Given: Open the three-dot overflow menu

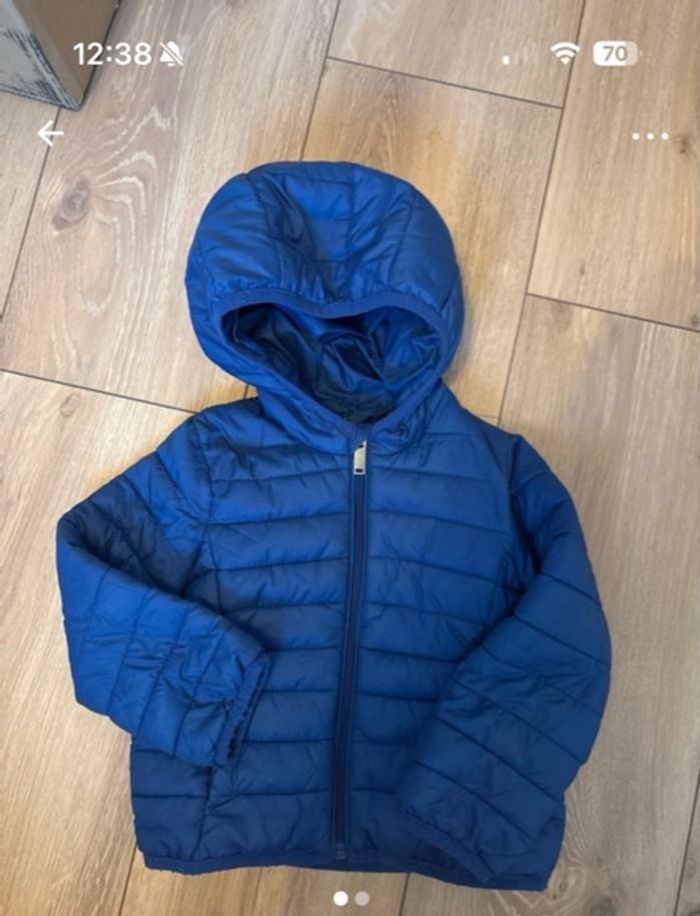Looking at the screenshot, I should [650, 136].
